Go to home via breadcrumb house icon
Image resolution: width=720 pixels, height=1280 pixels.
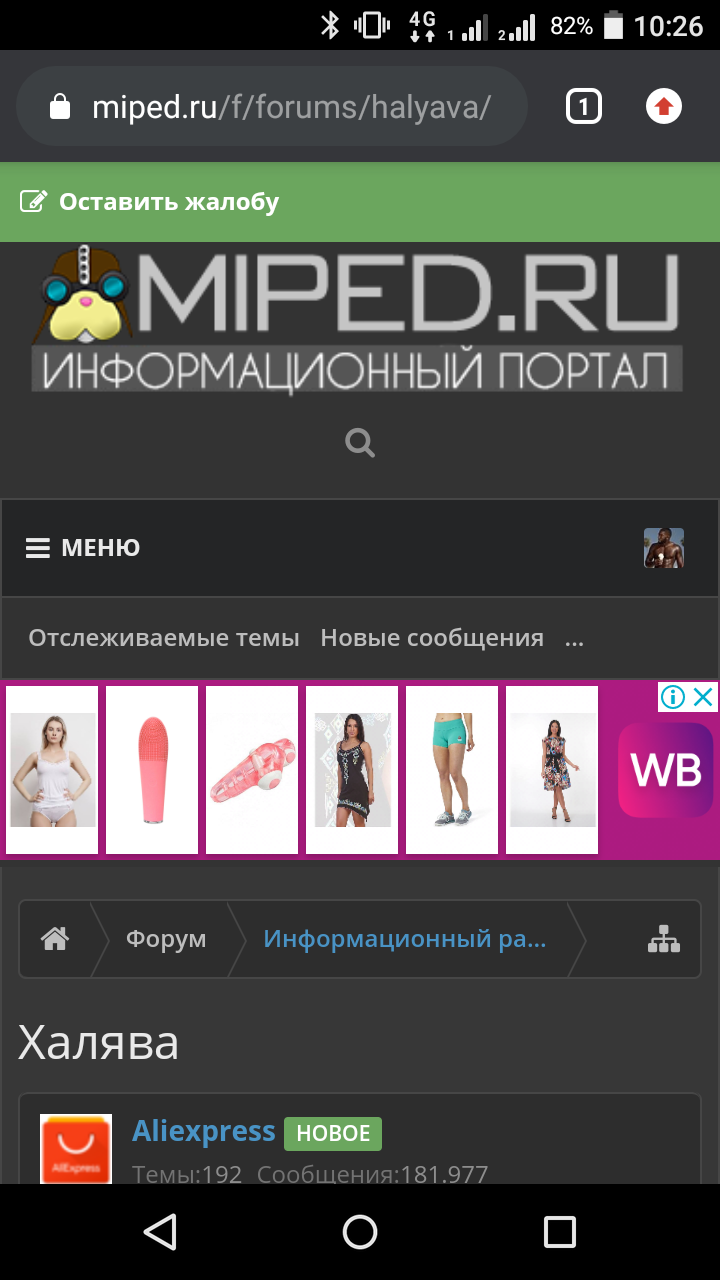pos(54,939)
